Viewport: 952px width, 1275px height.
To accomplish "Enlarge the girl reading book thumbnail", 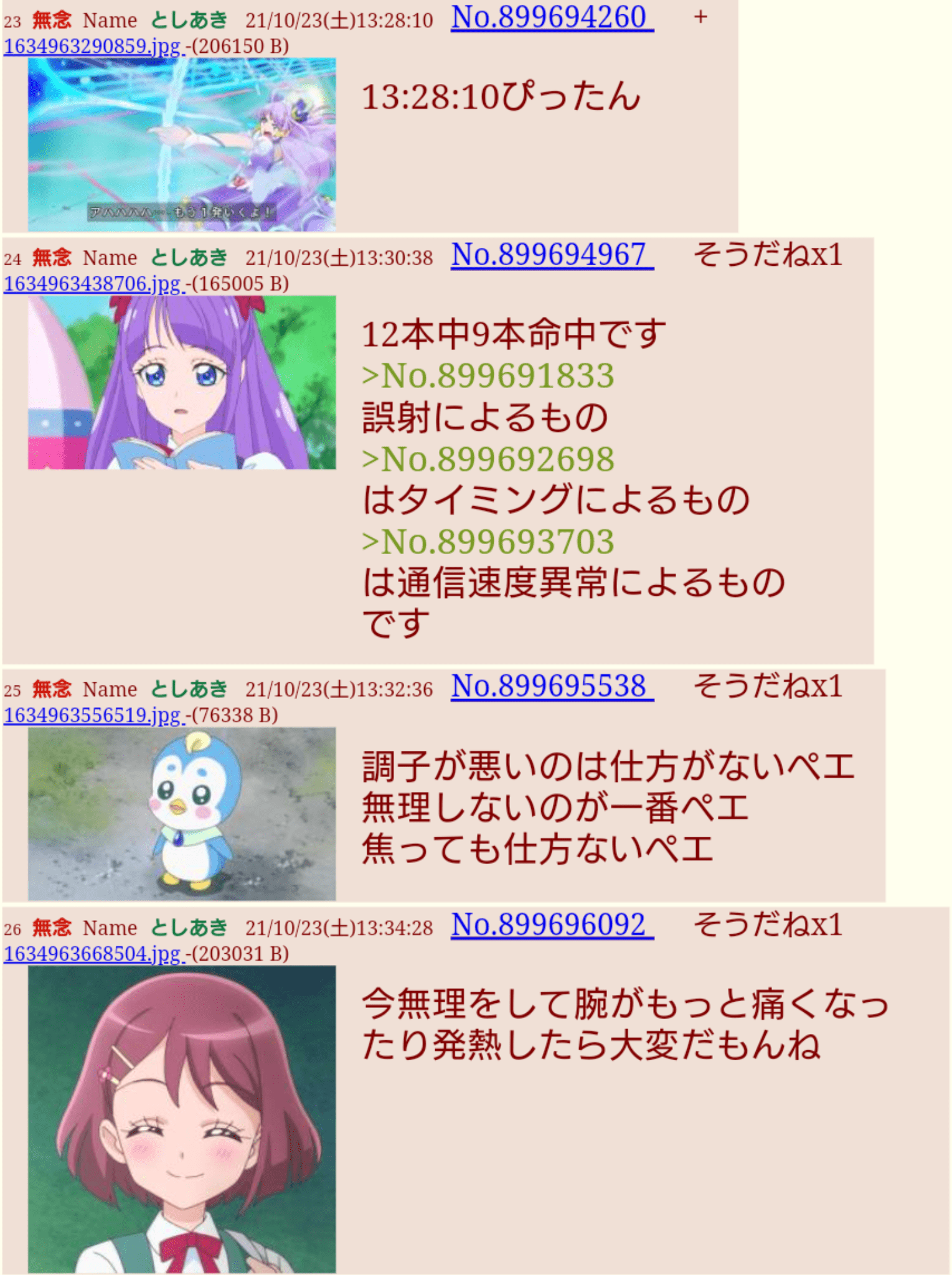I will pos(181,382).
